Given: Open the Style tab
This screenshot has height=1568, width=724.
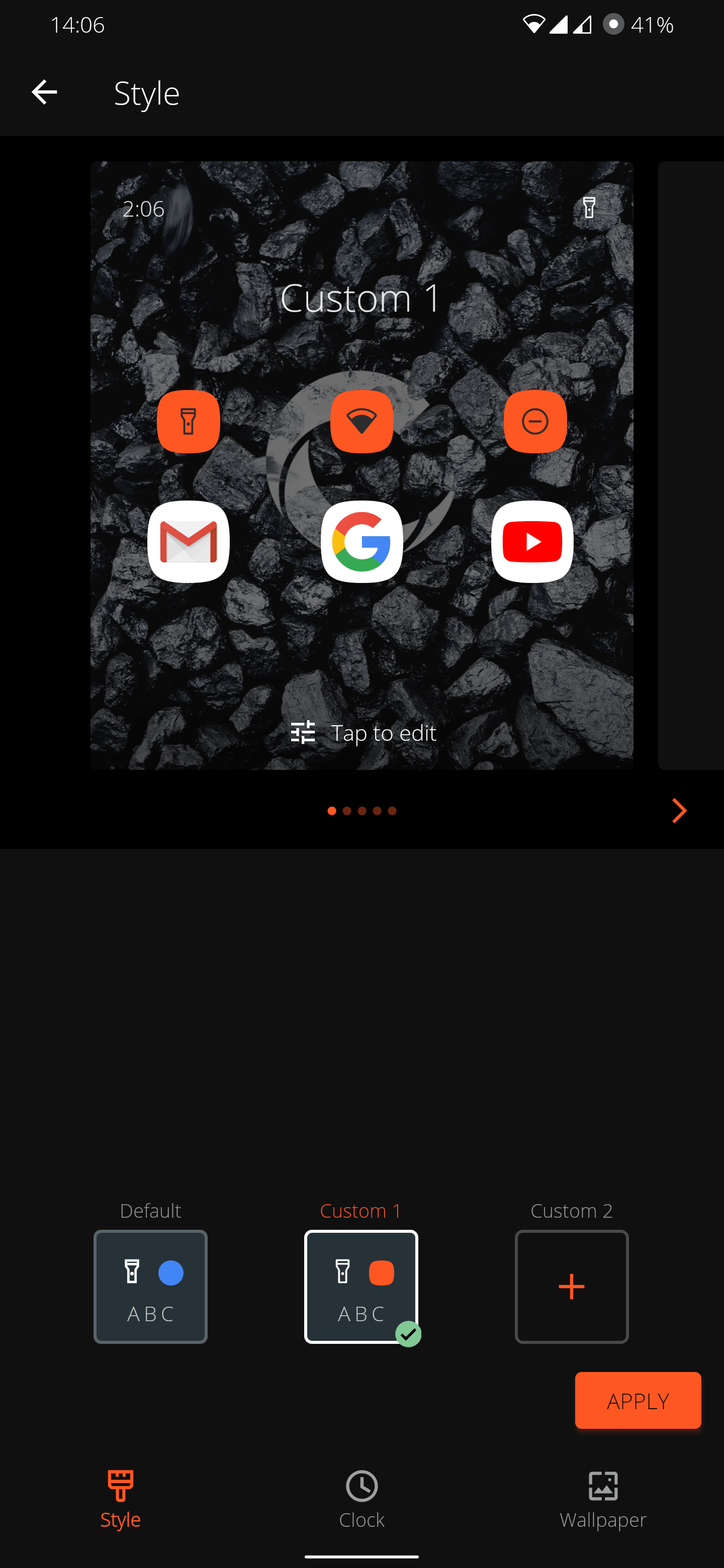Looking at the screenshot, I should point(121,1500).
